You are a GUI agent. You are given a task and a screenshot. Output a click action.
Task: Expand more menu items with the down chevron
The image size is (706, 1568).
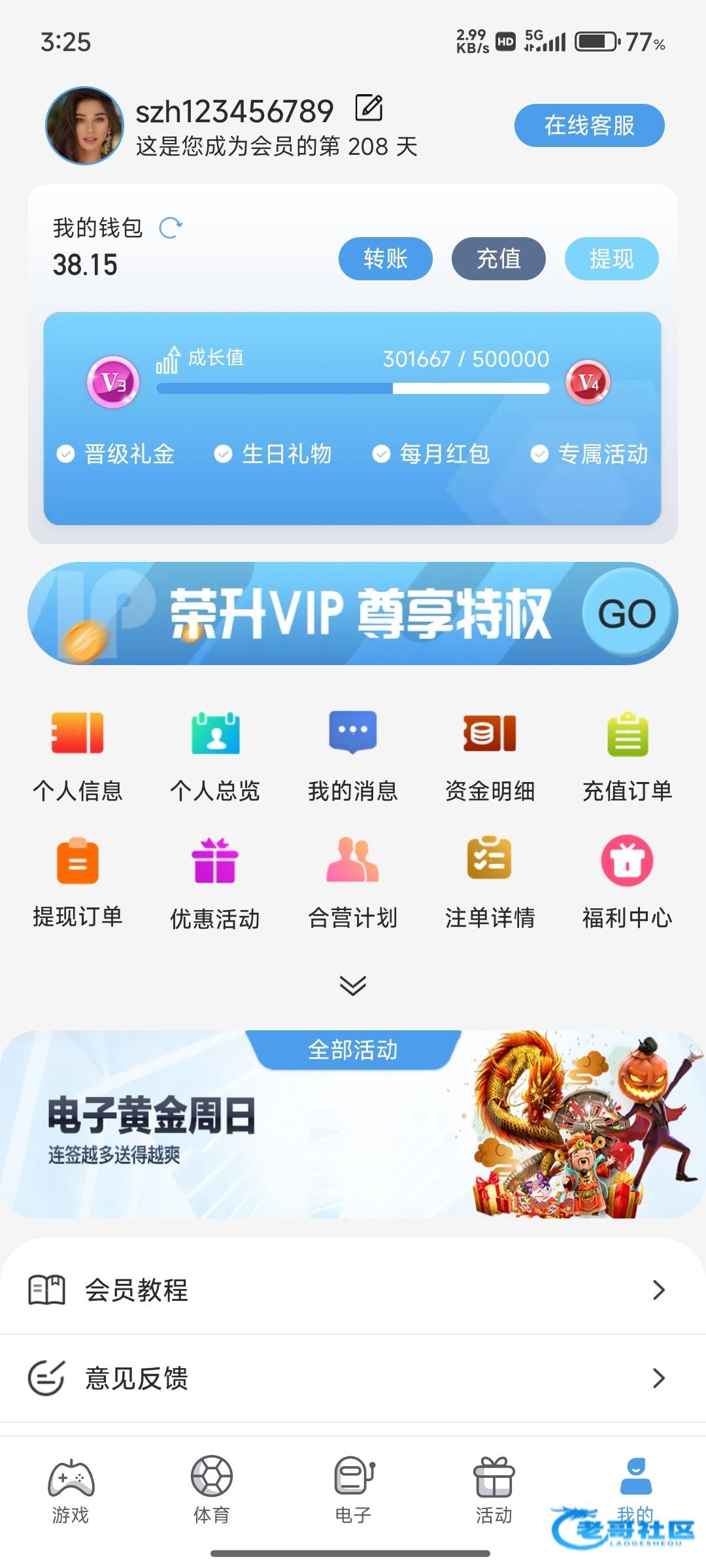(353, 985)
